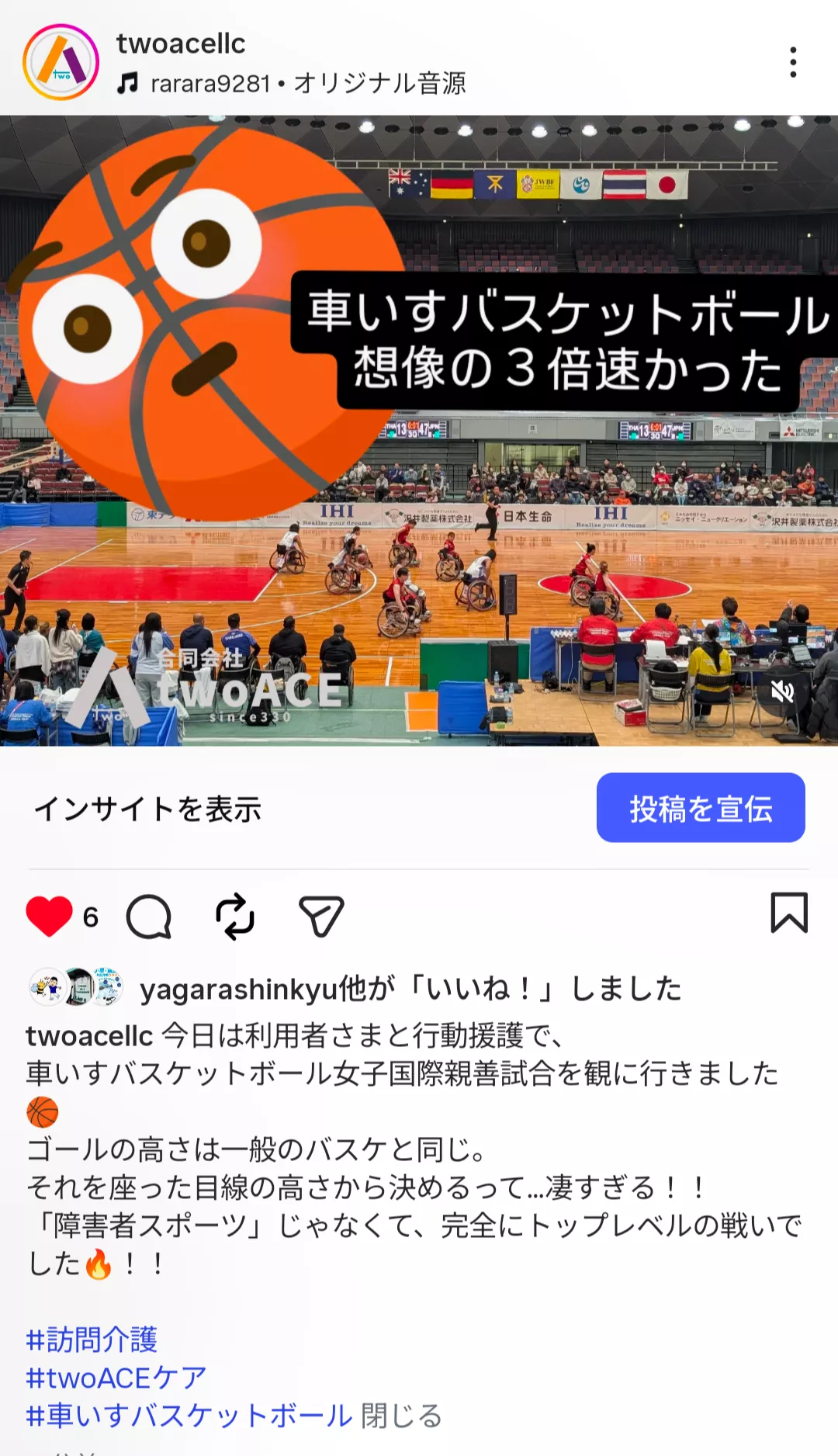Open hashtag #twoACEケア
The width and height of the screenshot is (838, 1456).
(x=116, y=1378)
